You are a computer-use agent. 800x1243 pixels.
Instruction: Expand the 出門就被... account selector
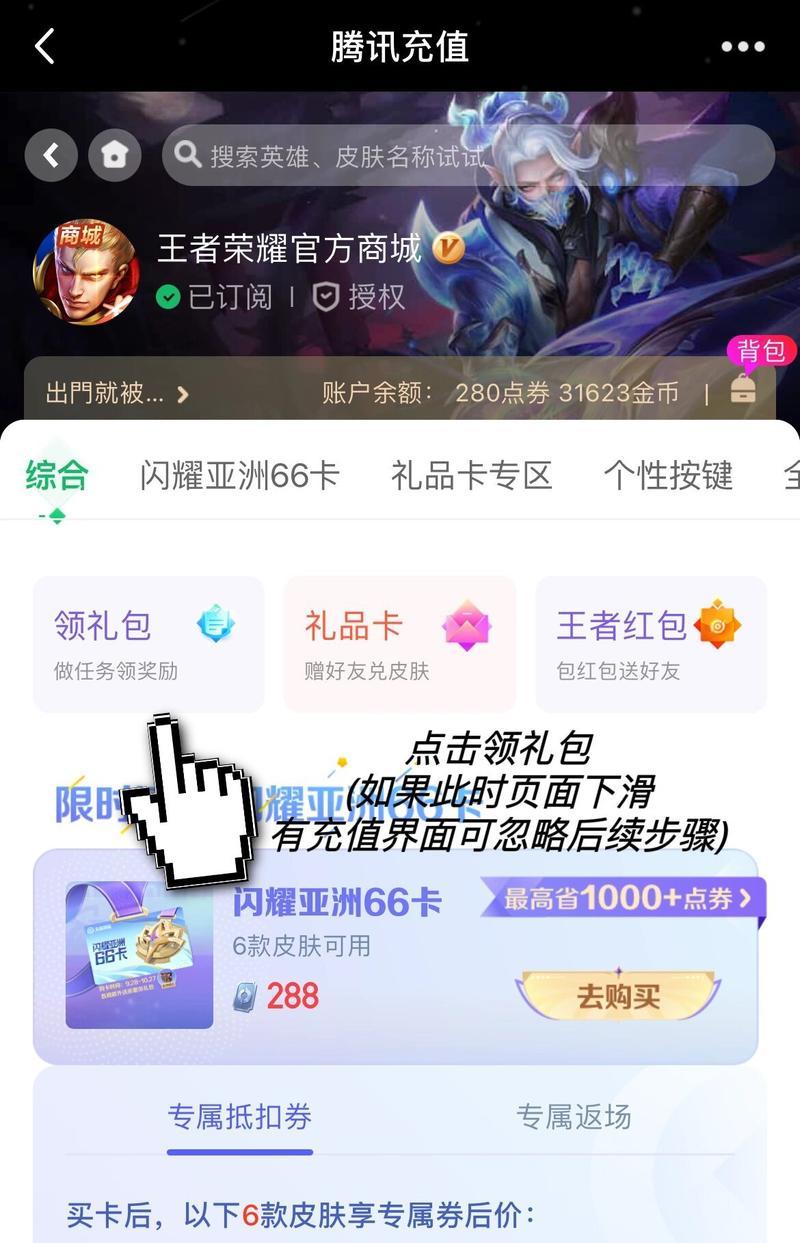tap(117, 393)
